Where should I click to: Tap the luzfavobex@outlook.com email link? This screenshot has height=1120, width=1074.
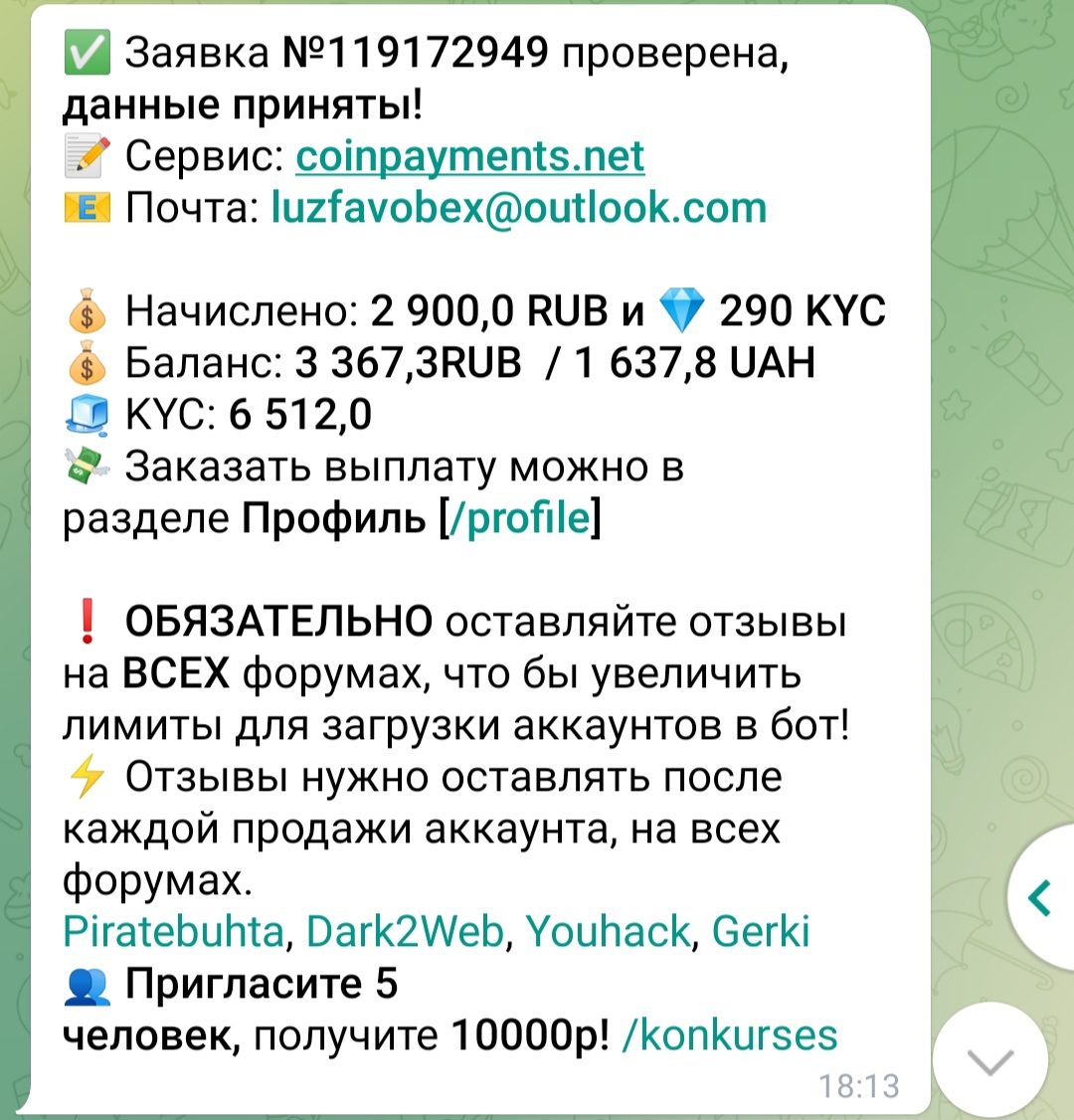519,209
